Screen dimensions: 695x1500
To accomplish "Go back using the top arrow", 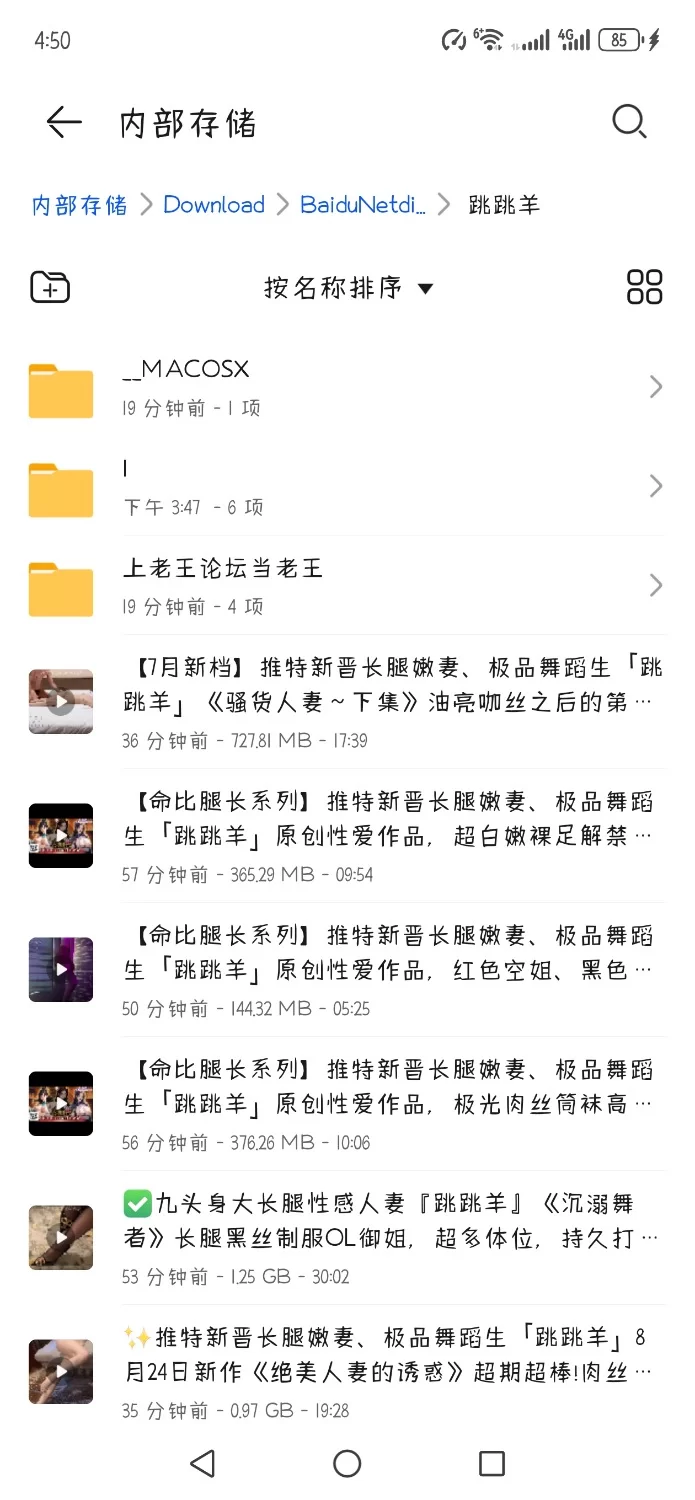I will tap(64, 123).
